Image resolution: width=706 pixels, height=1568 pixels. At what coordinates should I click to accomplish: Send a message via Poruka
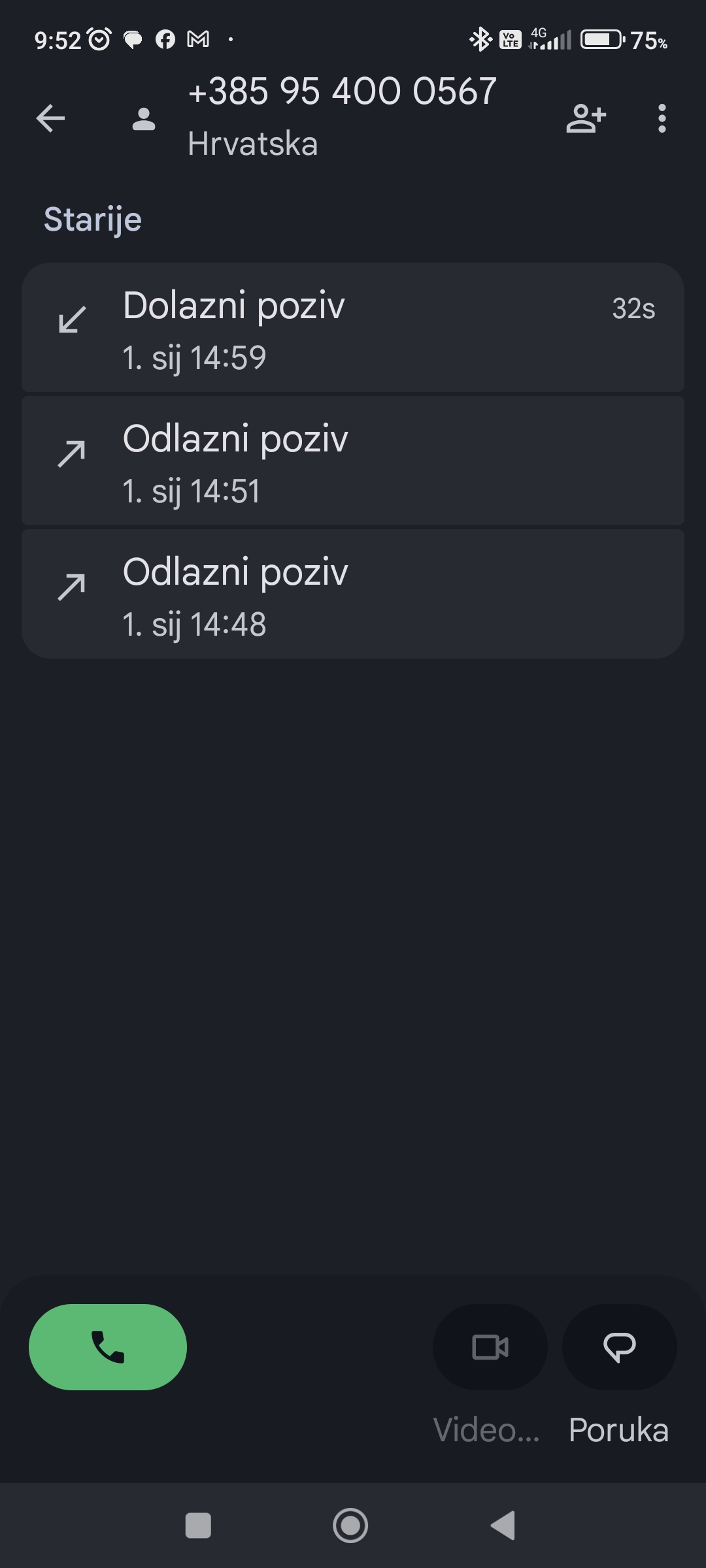[619, 1347]
